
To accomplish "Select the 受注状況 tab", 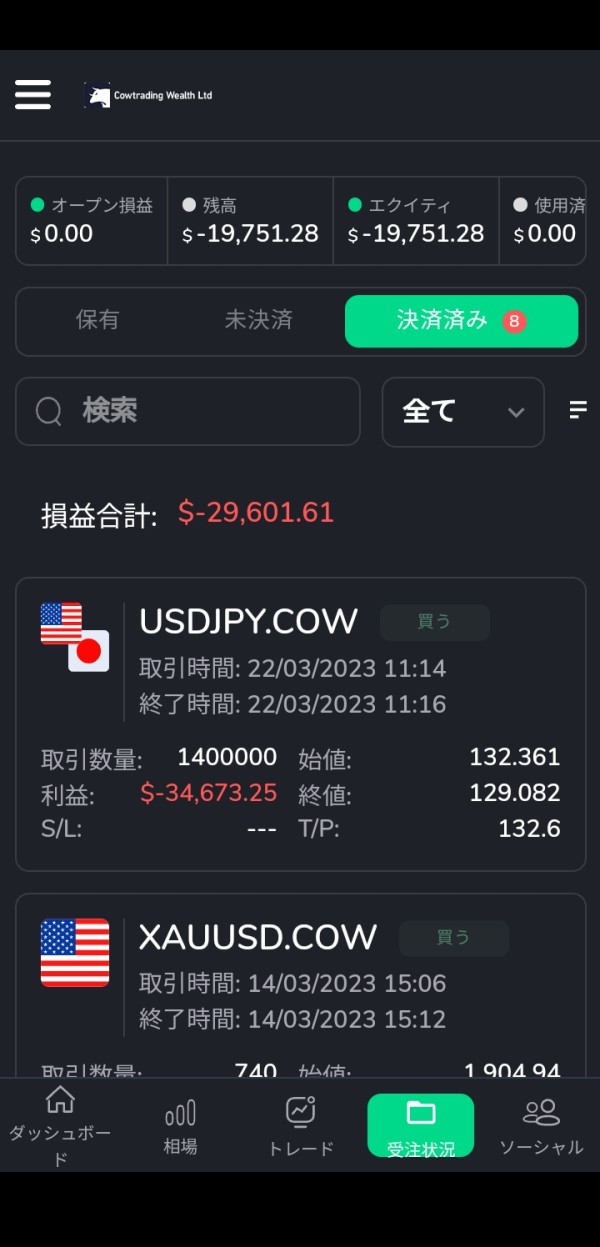I will pos(420,1126).
